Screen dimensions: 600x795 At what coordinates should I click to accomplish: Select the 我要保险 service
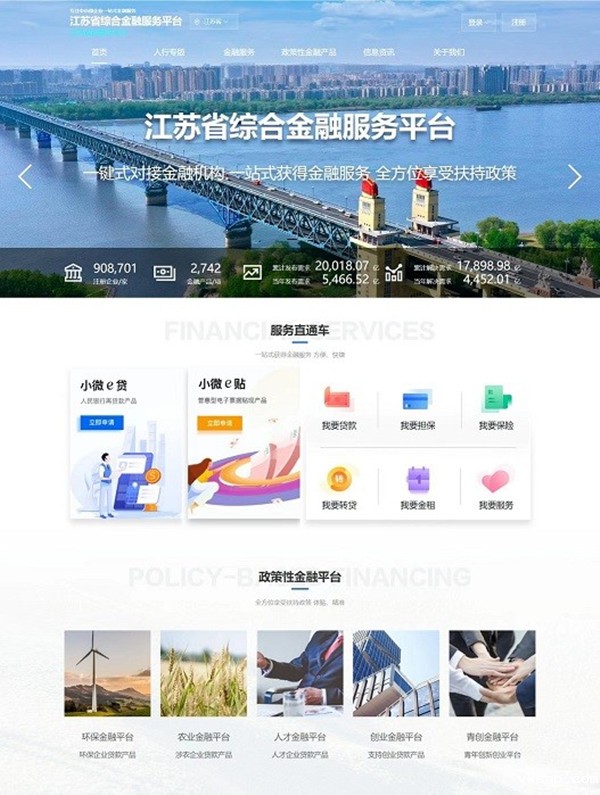495,410
